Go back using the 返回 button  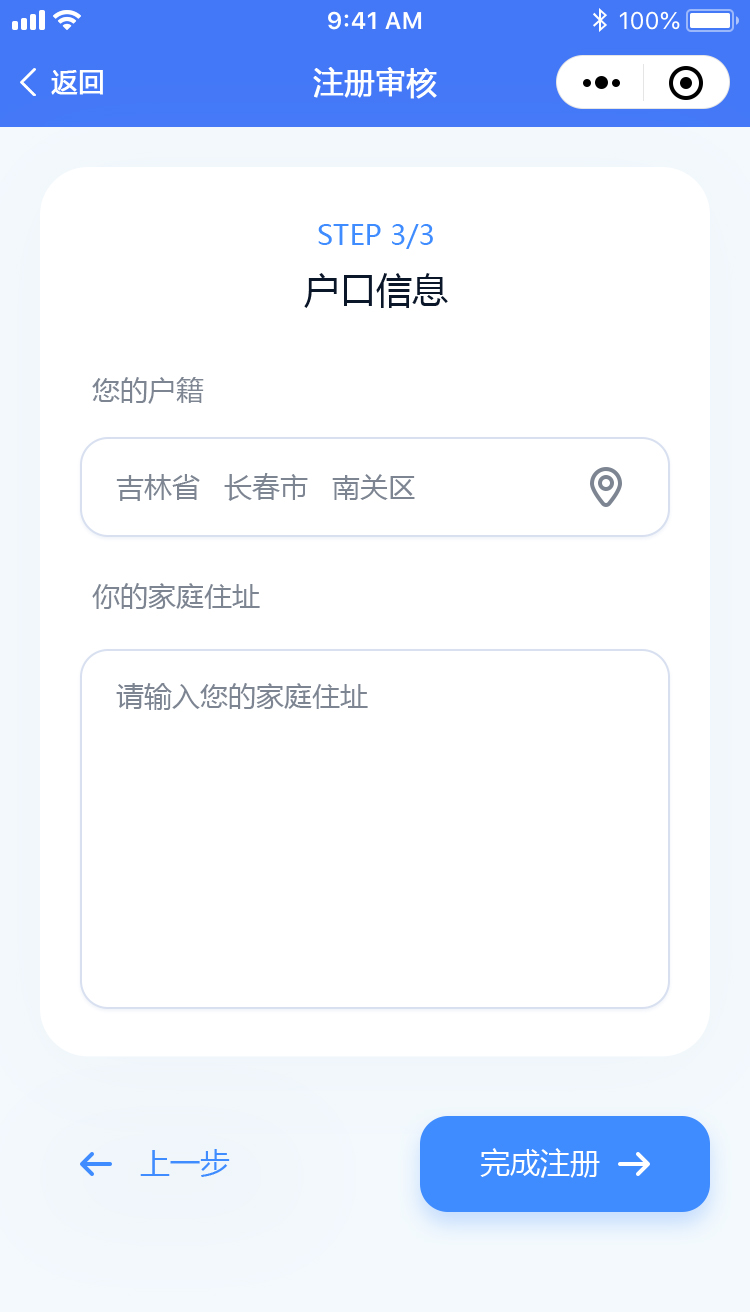tap(62, 82)
